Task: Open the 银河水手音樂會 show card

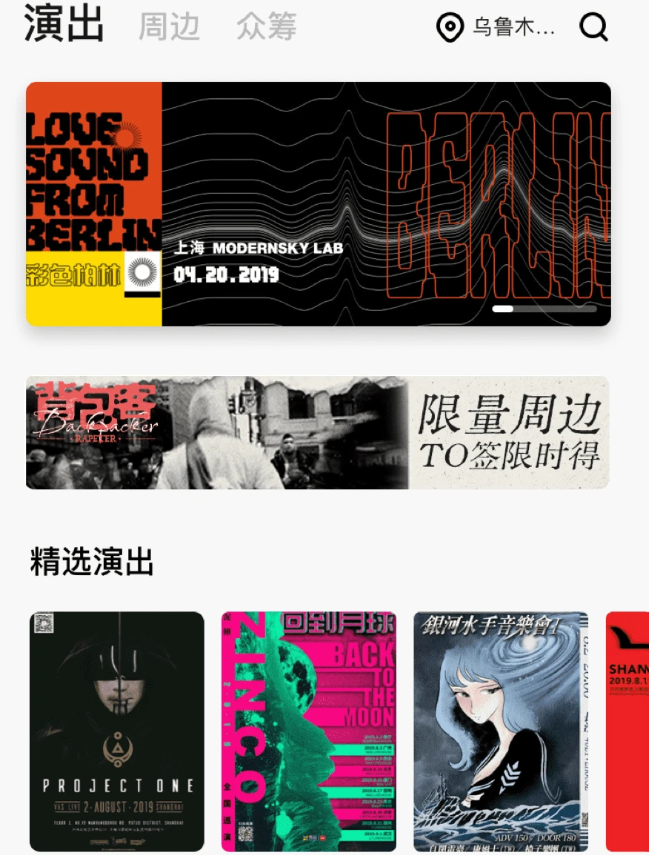Action: (x=501, y=731)
